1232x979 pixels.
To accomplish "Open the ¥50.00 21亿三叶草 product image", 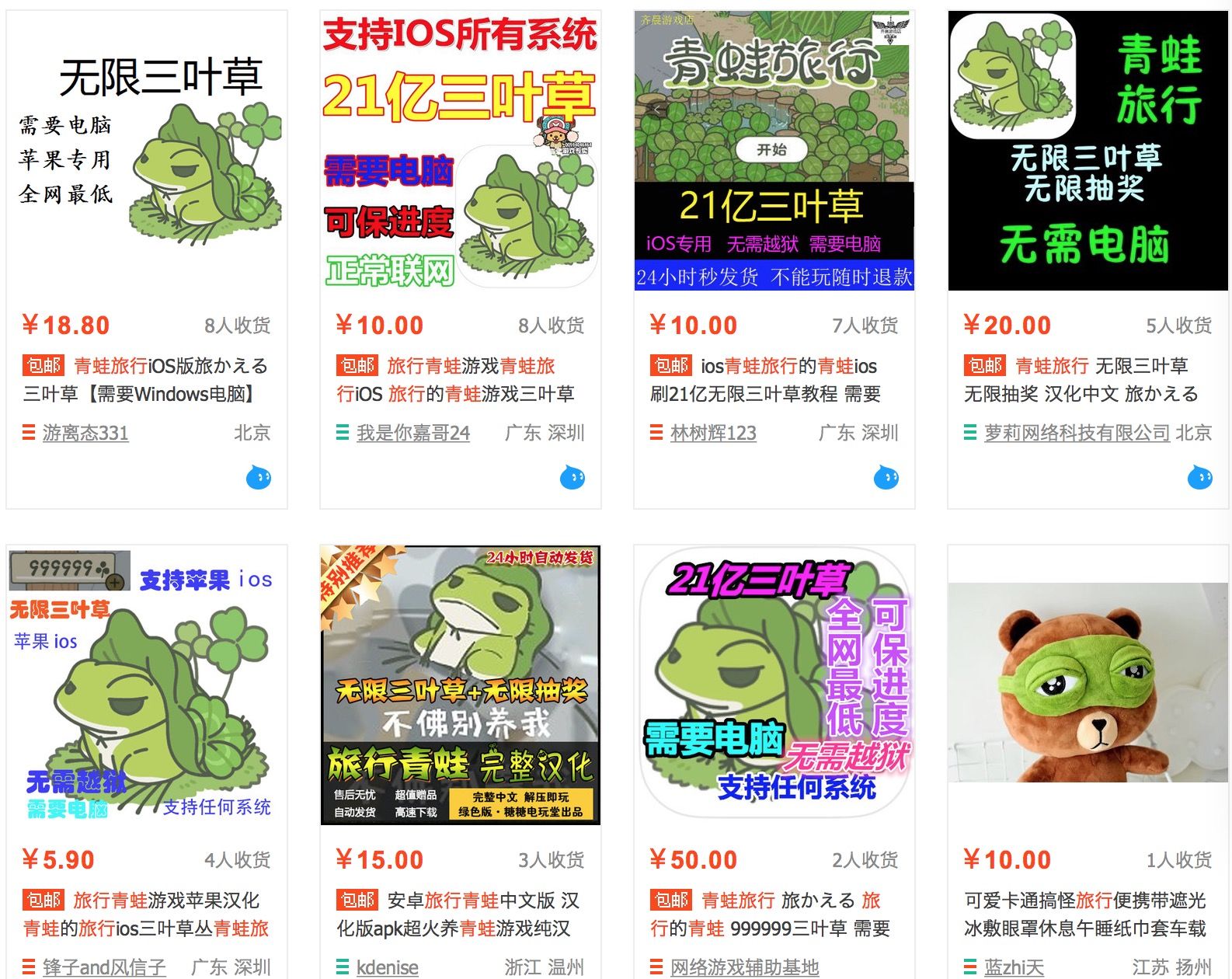I will click(x=774, y=685).
